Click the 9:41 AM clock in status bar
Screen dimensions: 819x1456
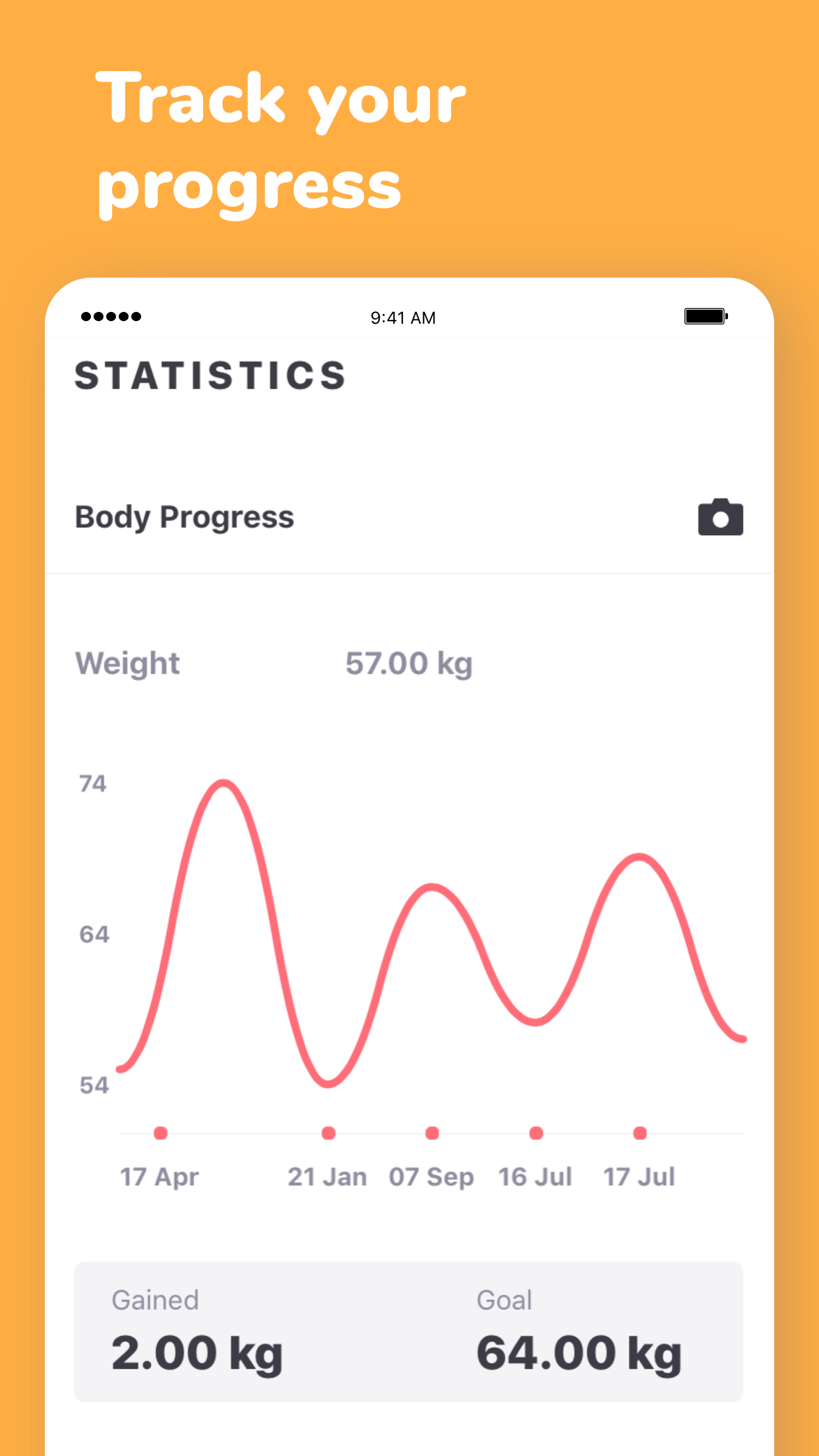(403, 317)
